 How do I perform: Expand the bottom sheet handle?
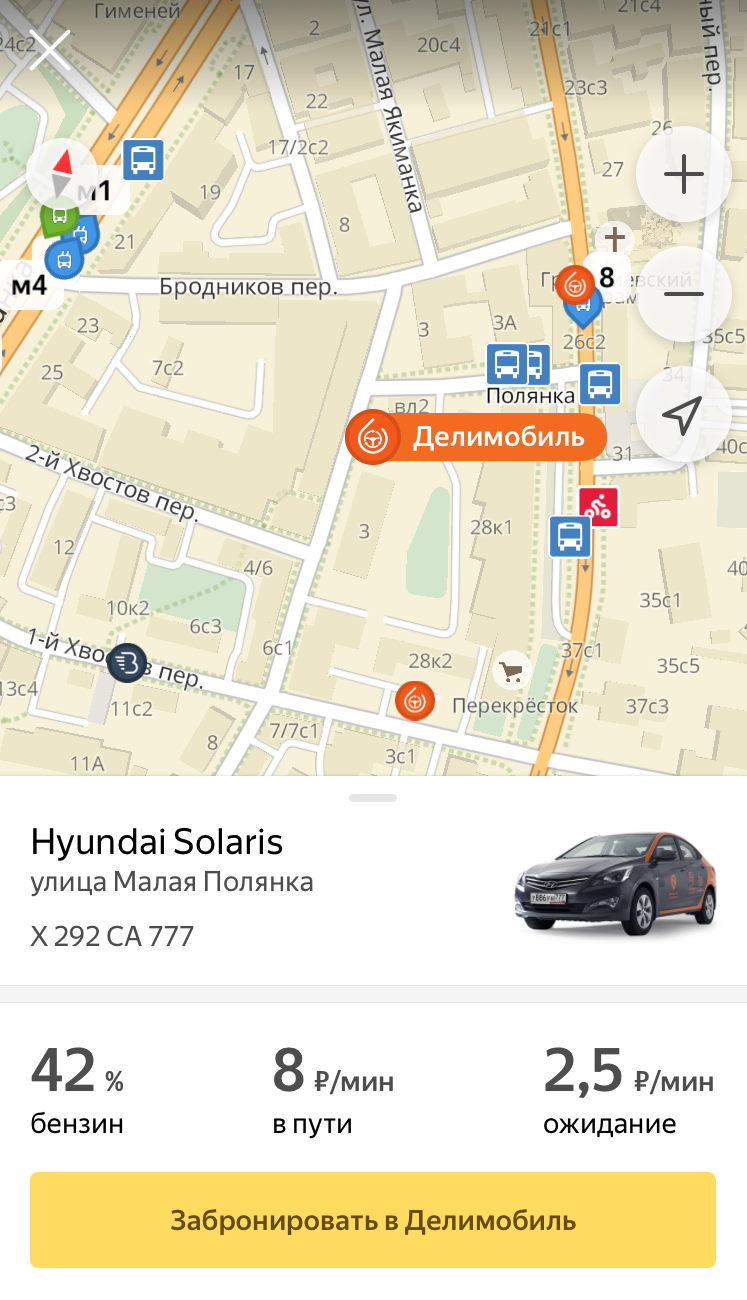coord(373,798)
